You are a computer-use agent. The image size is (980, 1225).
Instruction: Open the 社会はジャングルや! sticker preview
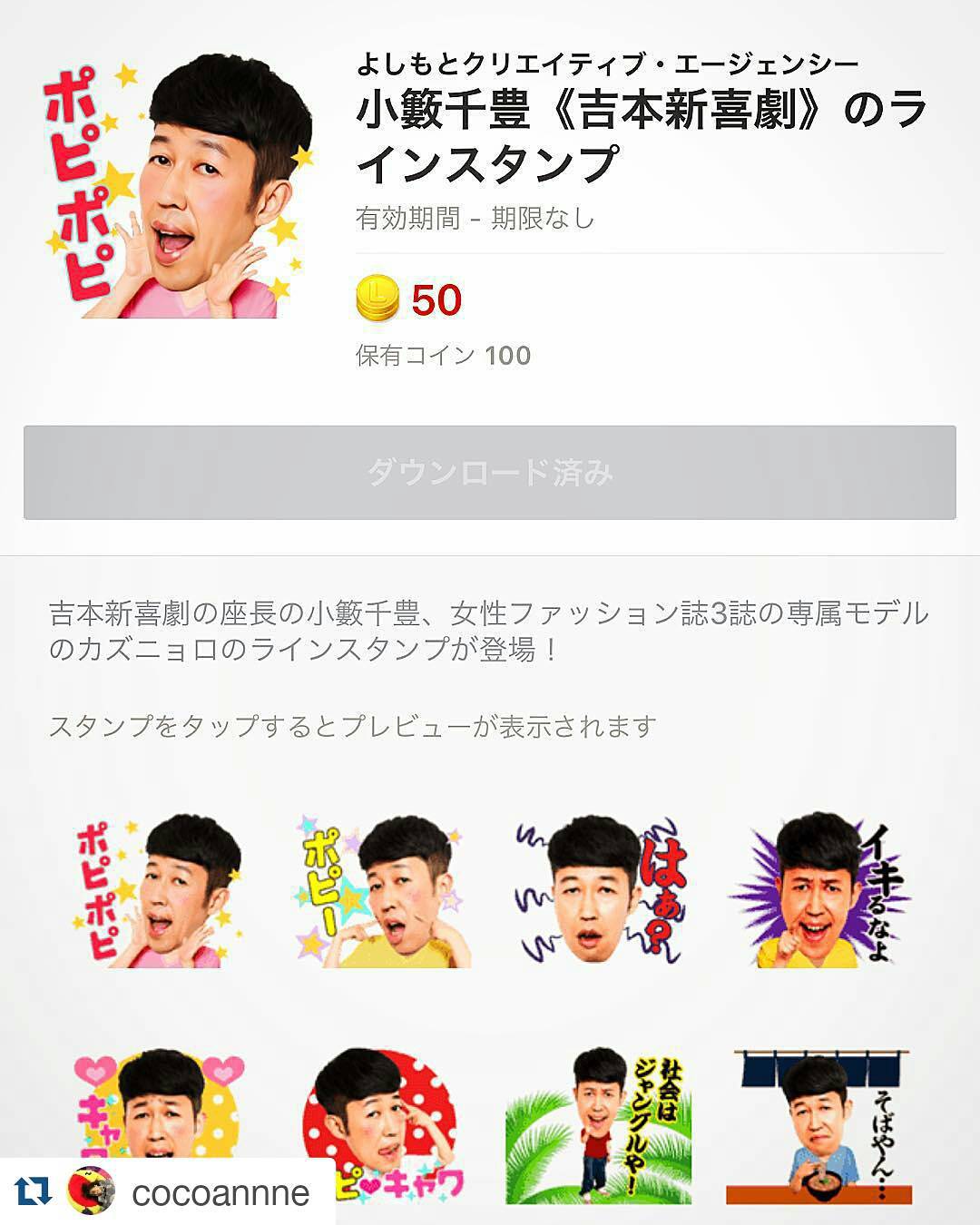(599, 1125)
